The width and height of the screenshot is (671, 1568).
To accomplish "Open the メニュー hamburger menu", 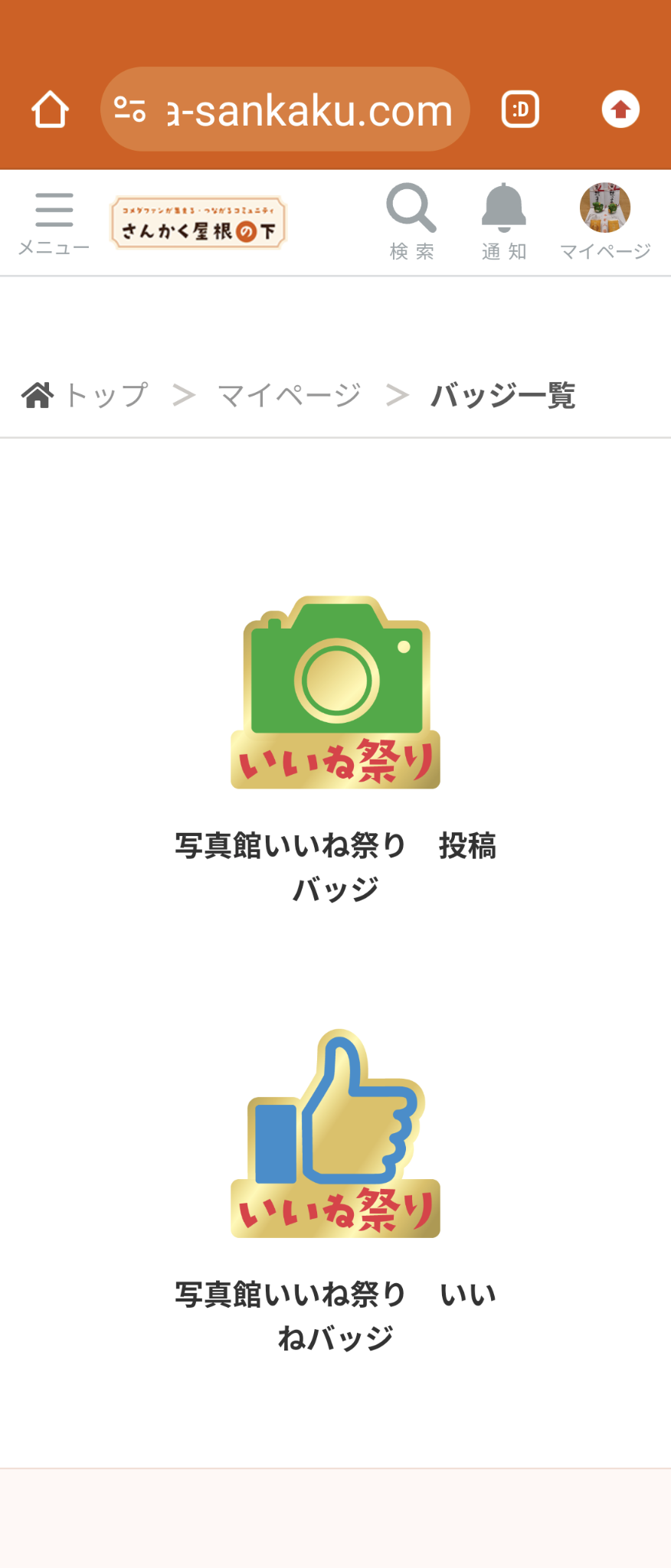I will [x=54, y=222].
